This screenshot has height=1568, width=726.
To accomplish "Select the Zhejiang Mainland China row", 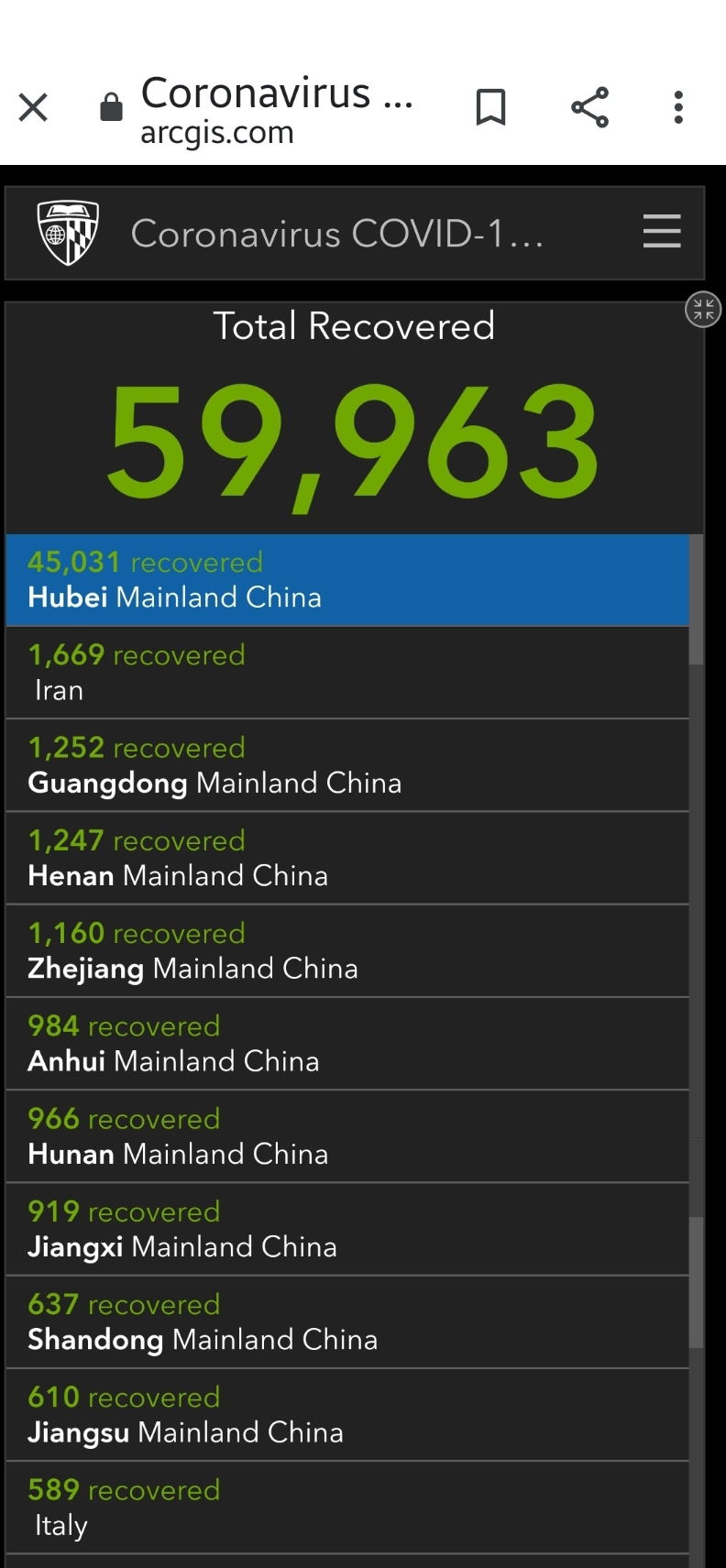I will [347, 951].
